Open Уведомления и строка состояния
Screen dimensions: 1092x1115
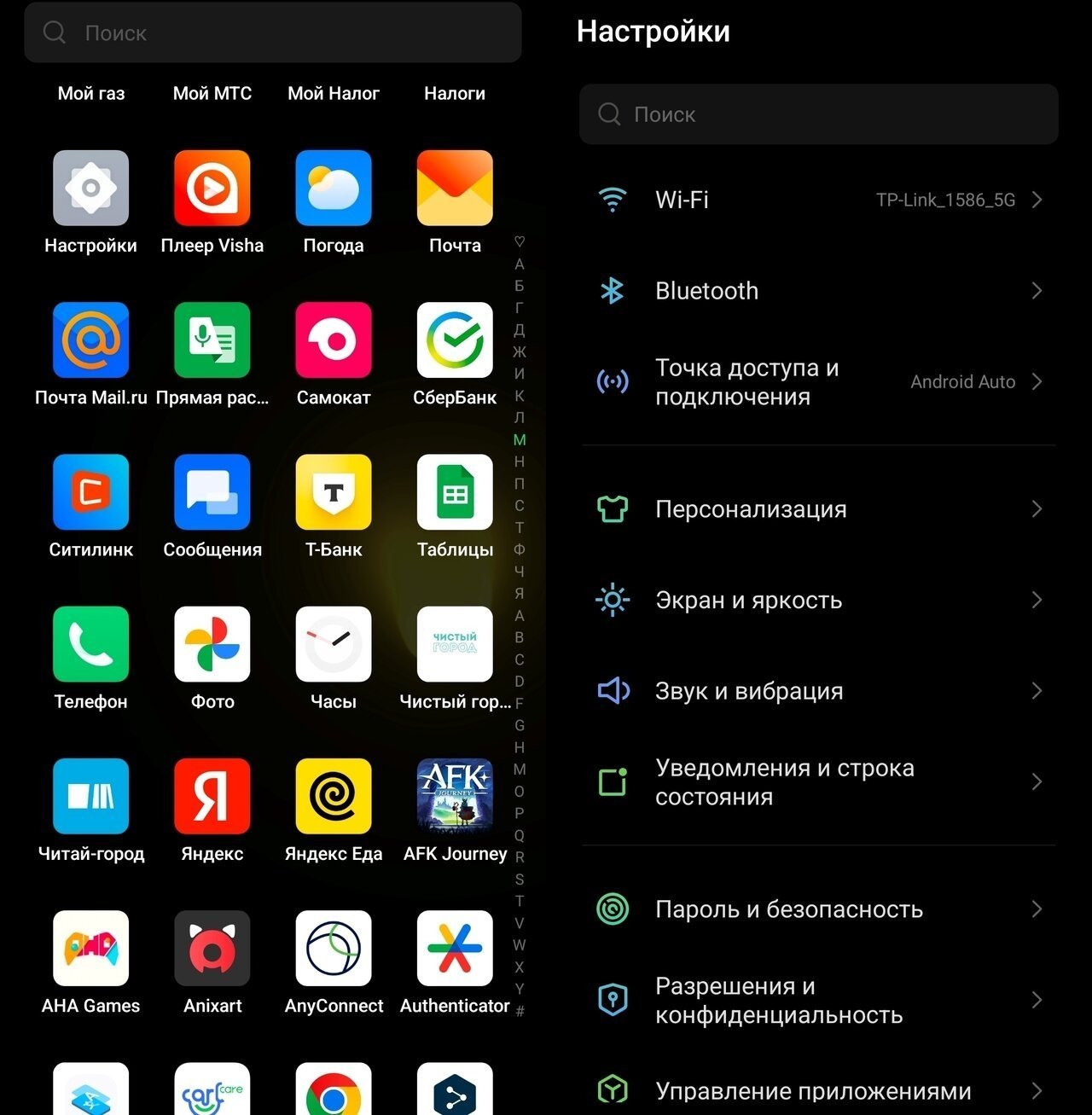[819, 782]
